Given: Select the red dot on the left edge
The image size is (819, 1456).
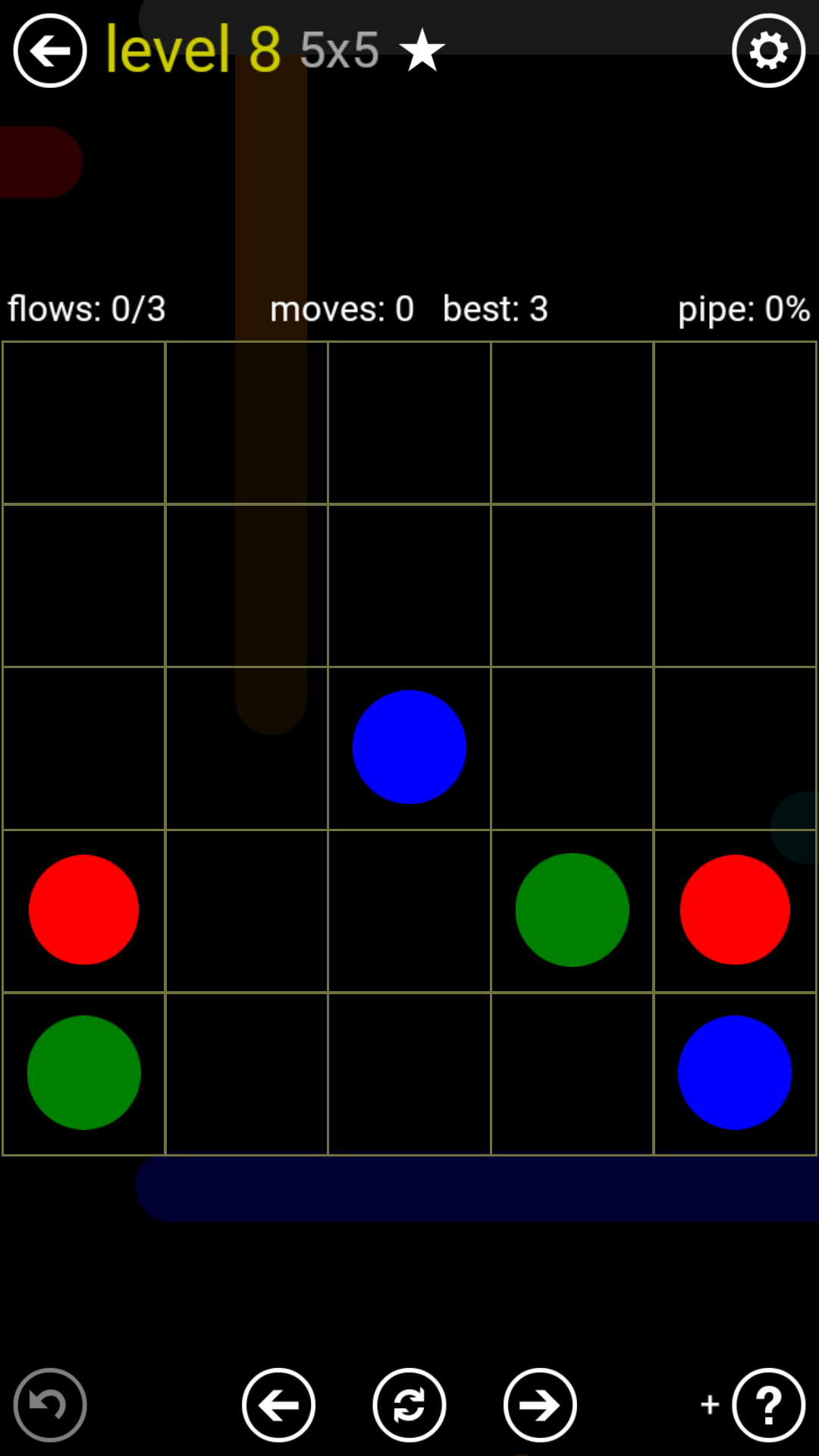Looking at the screenshot, I should tap(84, 910).
